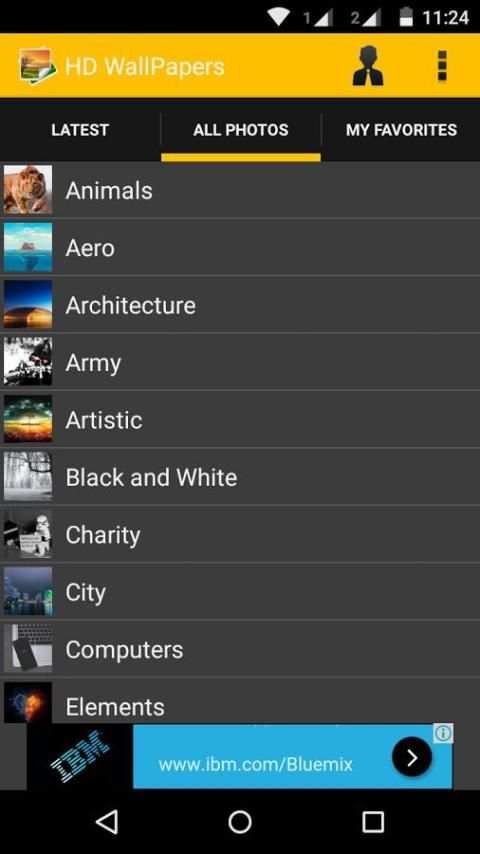Go to the My Favorites tab
This screenshot has height=854, width=480.
pyautogui.click(x=401, y=130)
